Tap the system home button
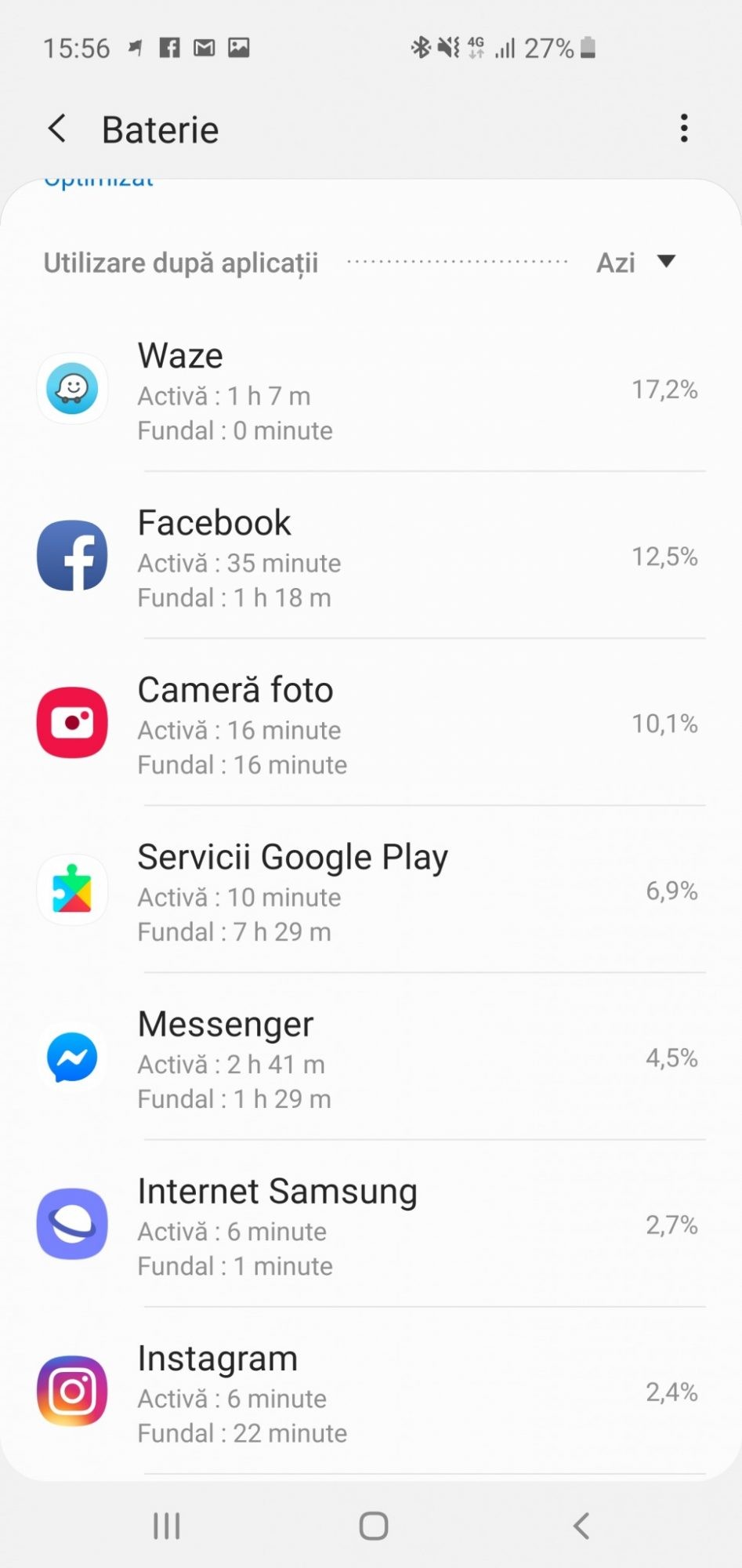The width and height of the screenshot is (742, 1568). pyautogui.click(x=373, y=1526)
